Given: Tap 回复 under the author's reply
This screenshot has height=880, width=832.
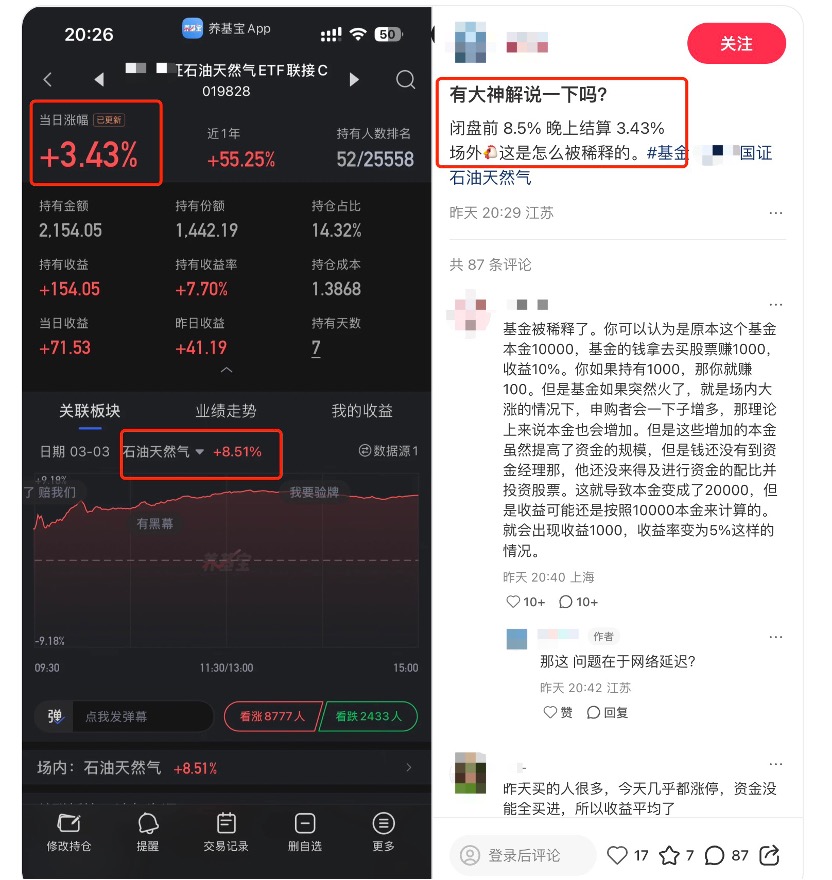Looking at the screenshot, I should 607,712.
